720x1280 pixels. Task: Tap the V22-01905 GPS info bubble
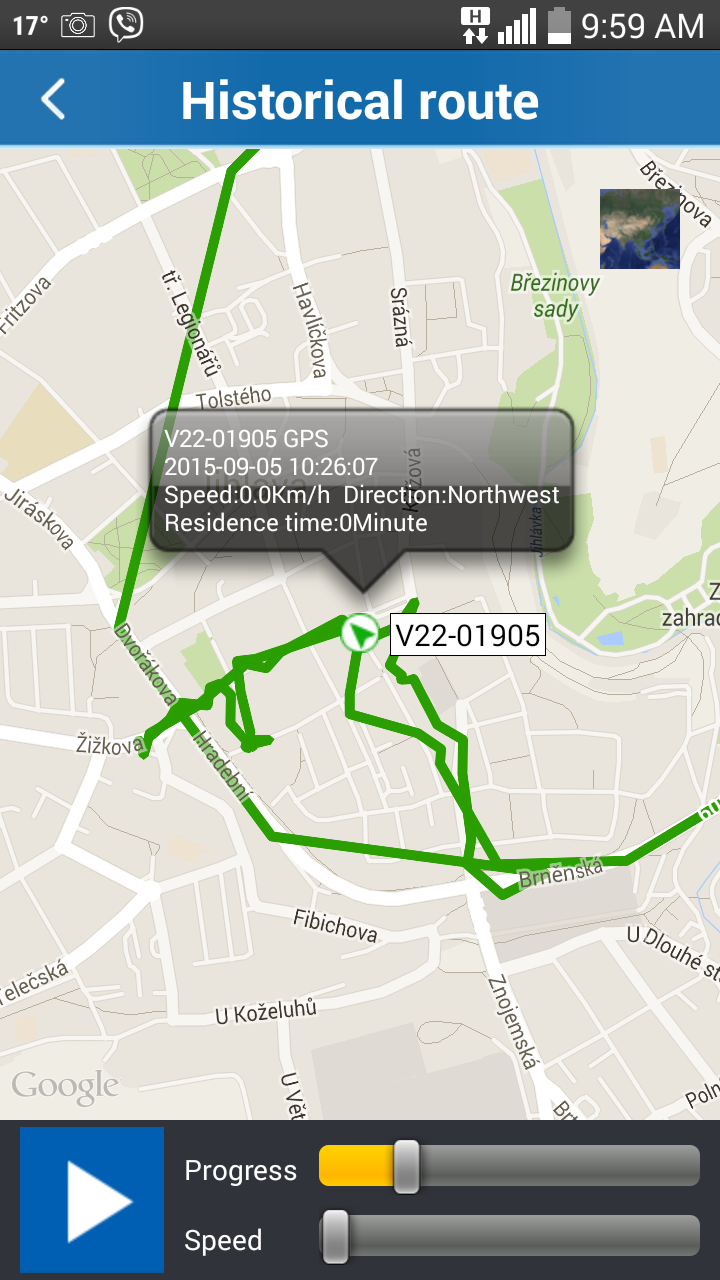(x=362, y=480)
